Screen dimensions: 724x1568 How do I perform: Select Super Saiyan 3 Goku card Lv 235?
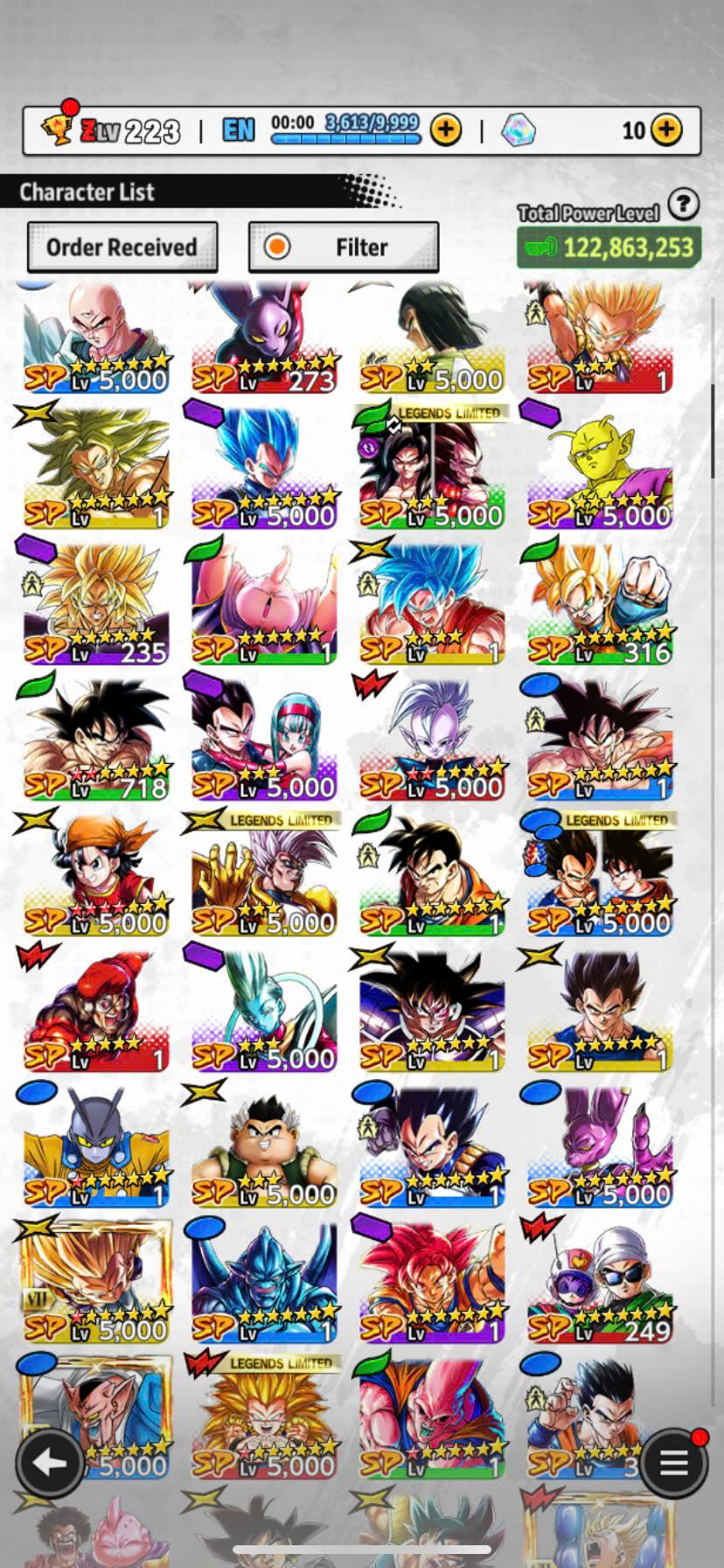[x=95, y=604]
